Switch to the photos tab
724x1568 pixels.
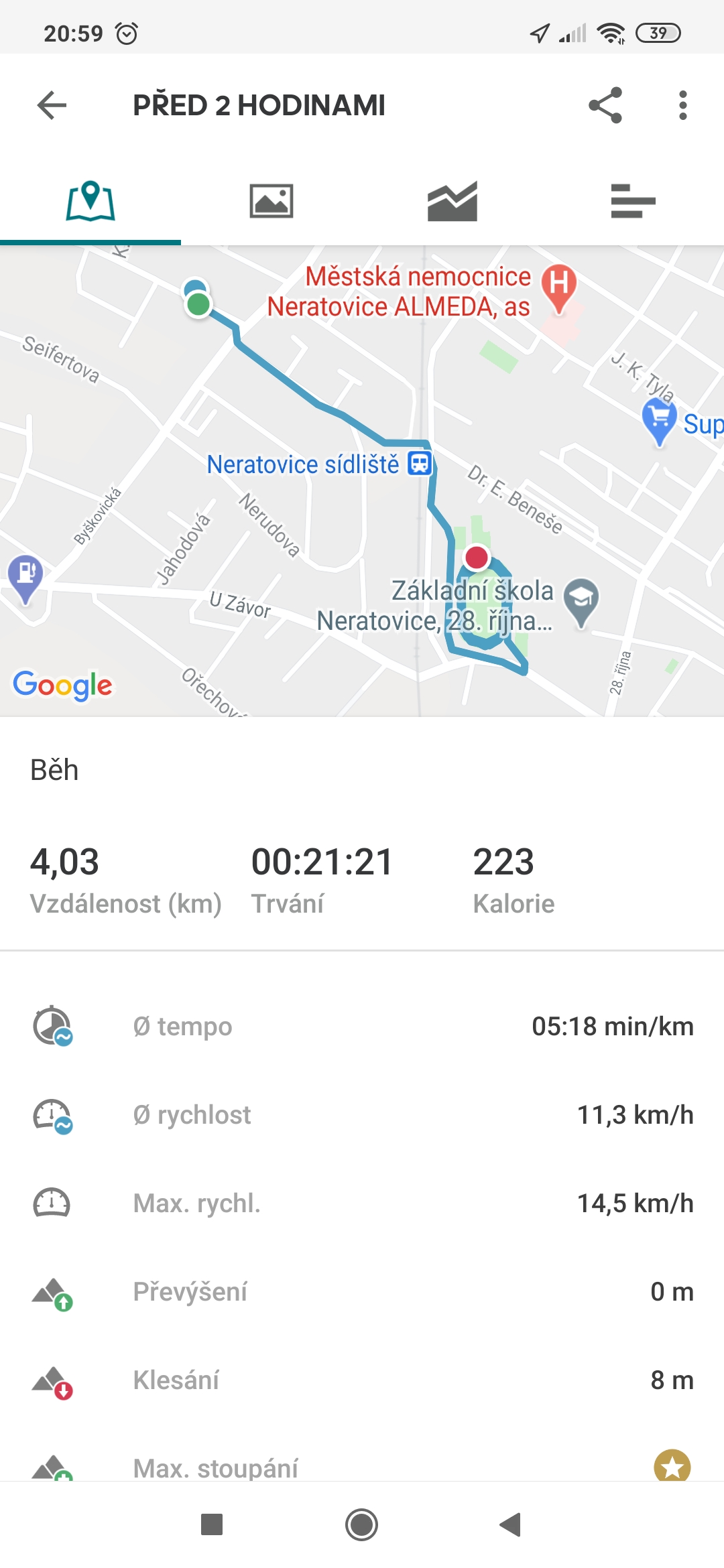(x=271, y=201)
